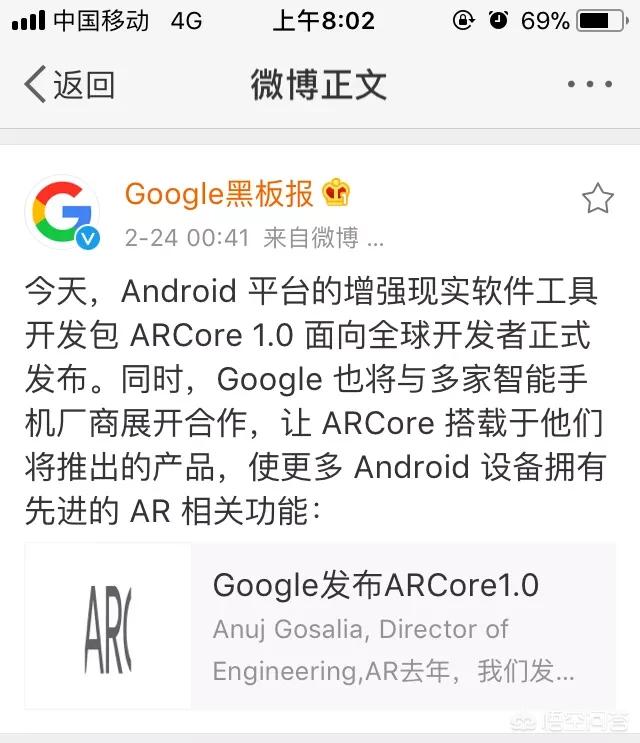The width and height of the screenshot is (640, 743).
Task: Favorite this post with the star icon
Action: 597,199
